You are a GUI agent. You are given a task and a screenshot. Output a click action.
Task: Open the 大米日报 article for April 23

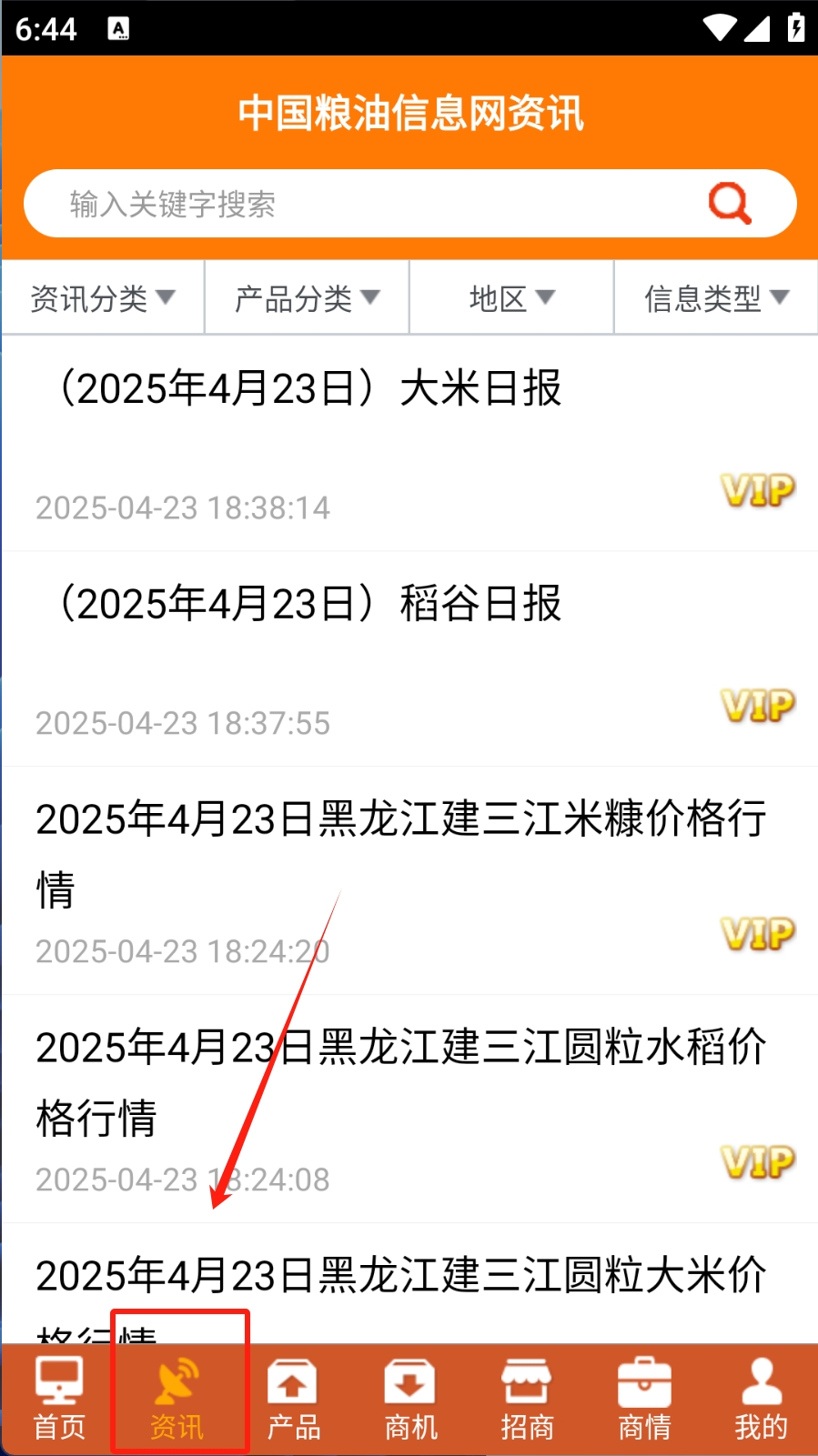pyautogui.click(x=309, y=389)
